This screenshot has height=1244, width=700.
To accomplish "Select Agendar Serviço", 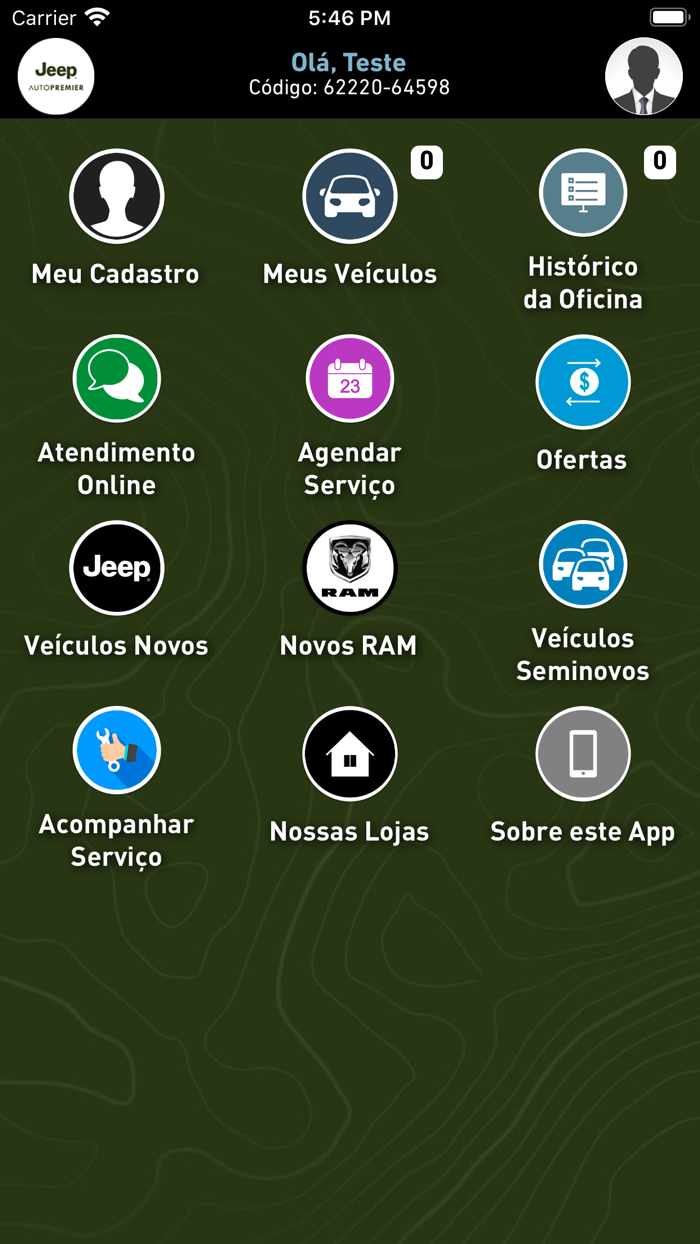I will coord(350,379).
